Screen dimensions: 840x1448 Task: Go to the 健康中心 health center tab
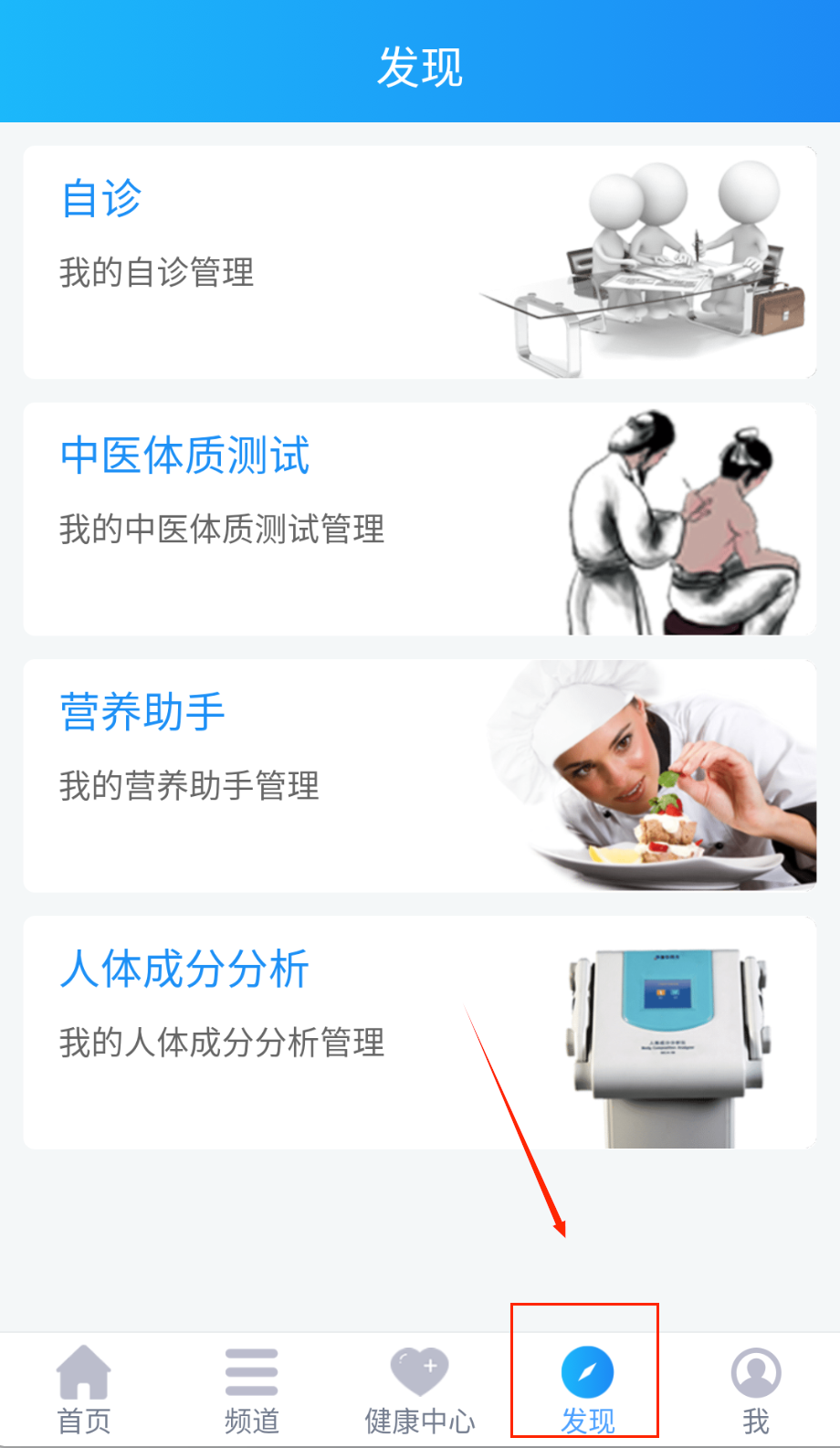coord(420,1390)
